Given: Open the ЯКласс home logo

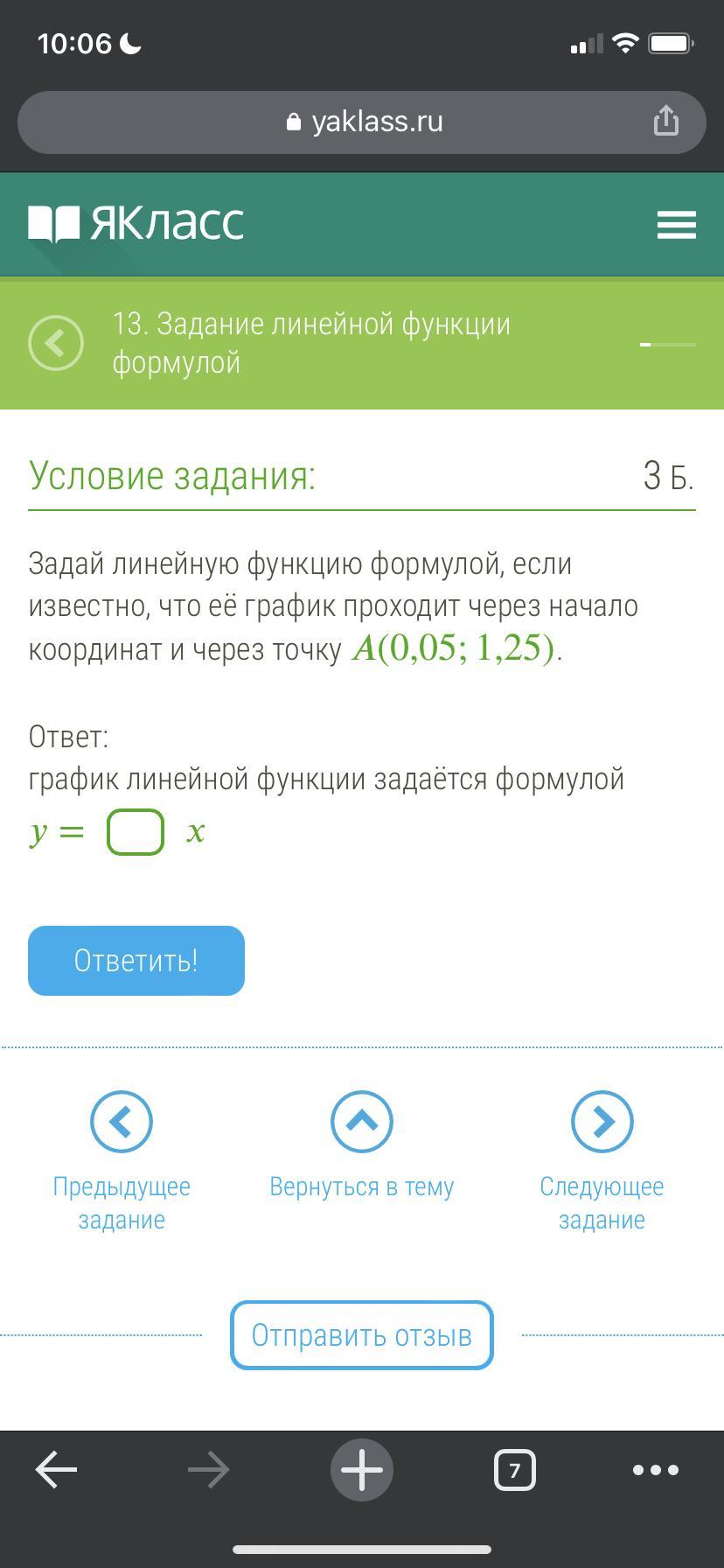Looking at the screenshot, I should click(136, 223).
